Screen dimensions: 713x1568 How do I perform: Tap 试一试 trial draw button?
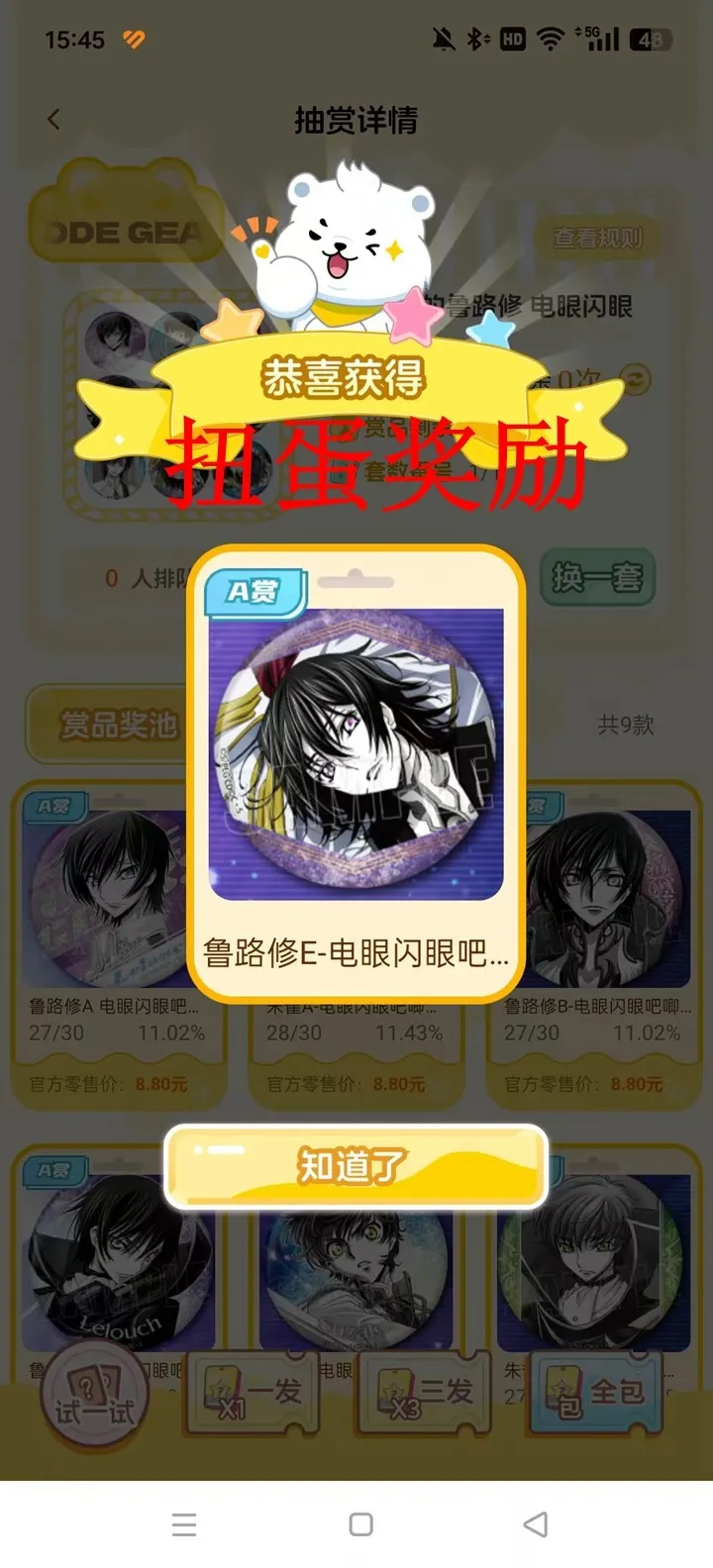(94, 1396)
